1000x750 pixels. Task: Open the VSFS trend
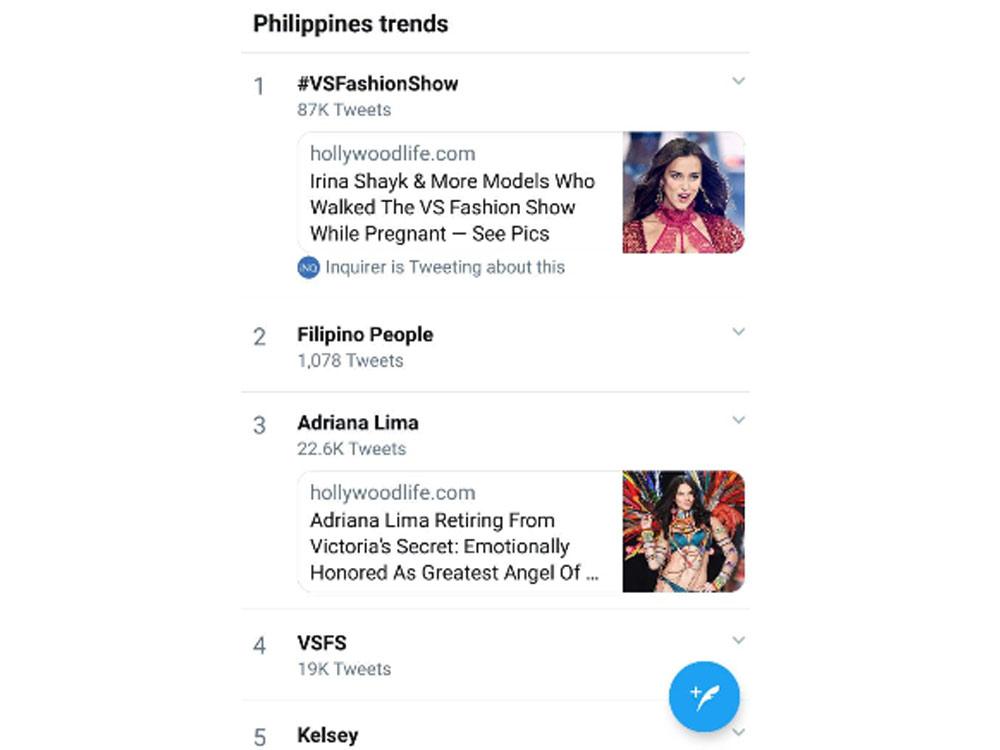pos(322,643)
